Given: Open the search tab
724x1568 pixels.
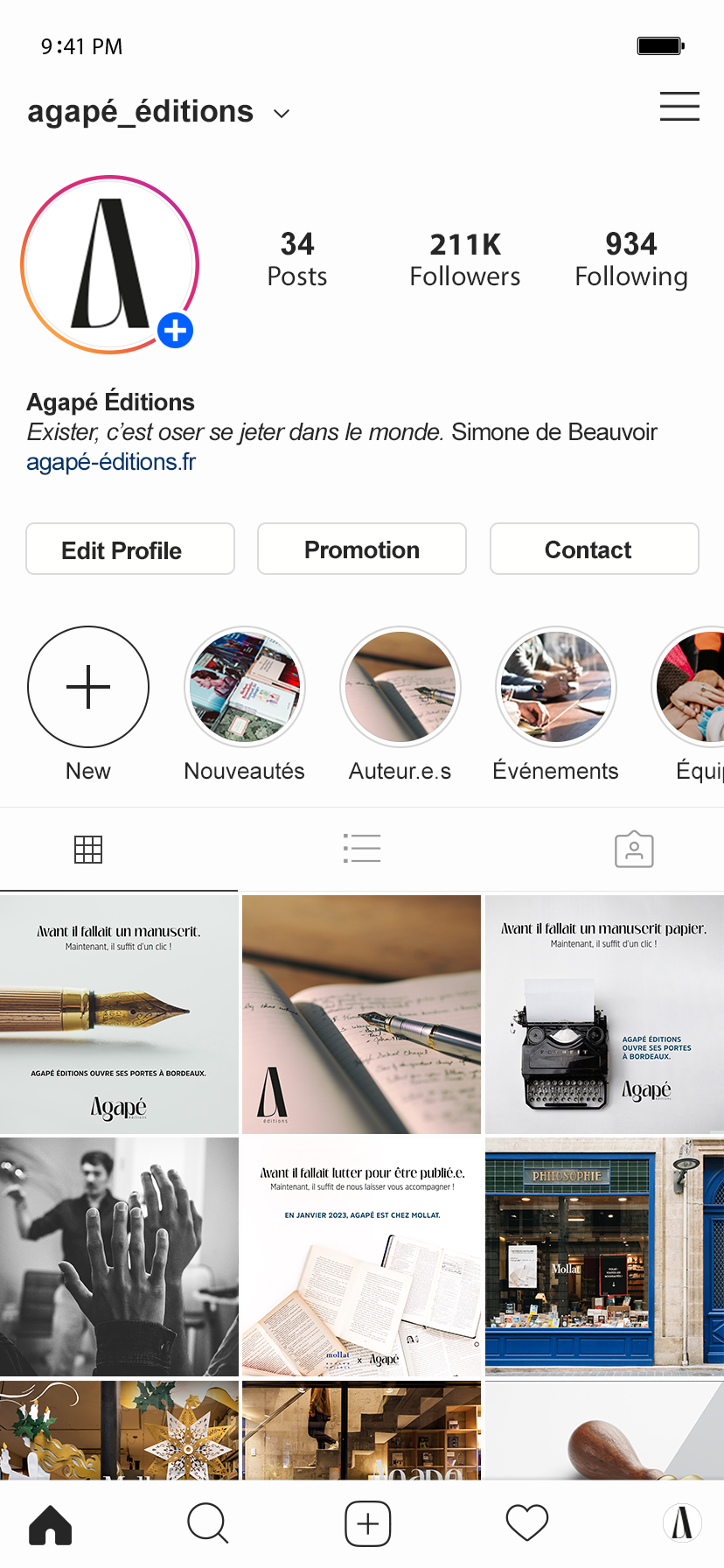Looking at the screenshot, I should click(x=208, y=1524).
